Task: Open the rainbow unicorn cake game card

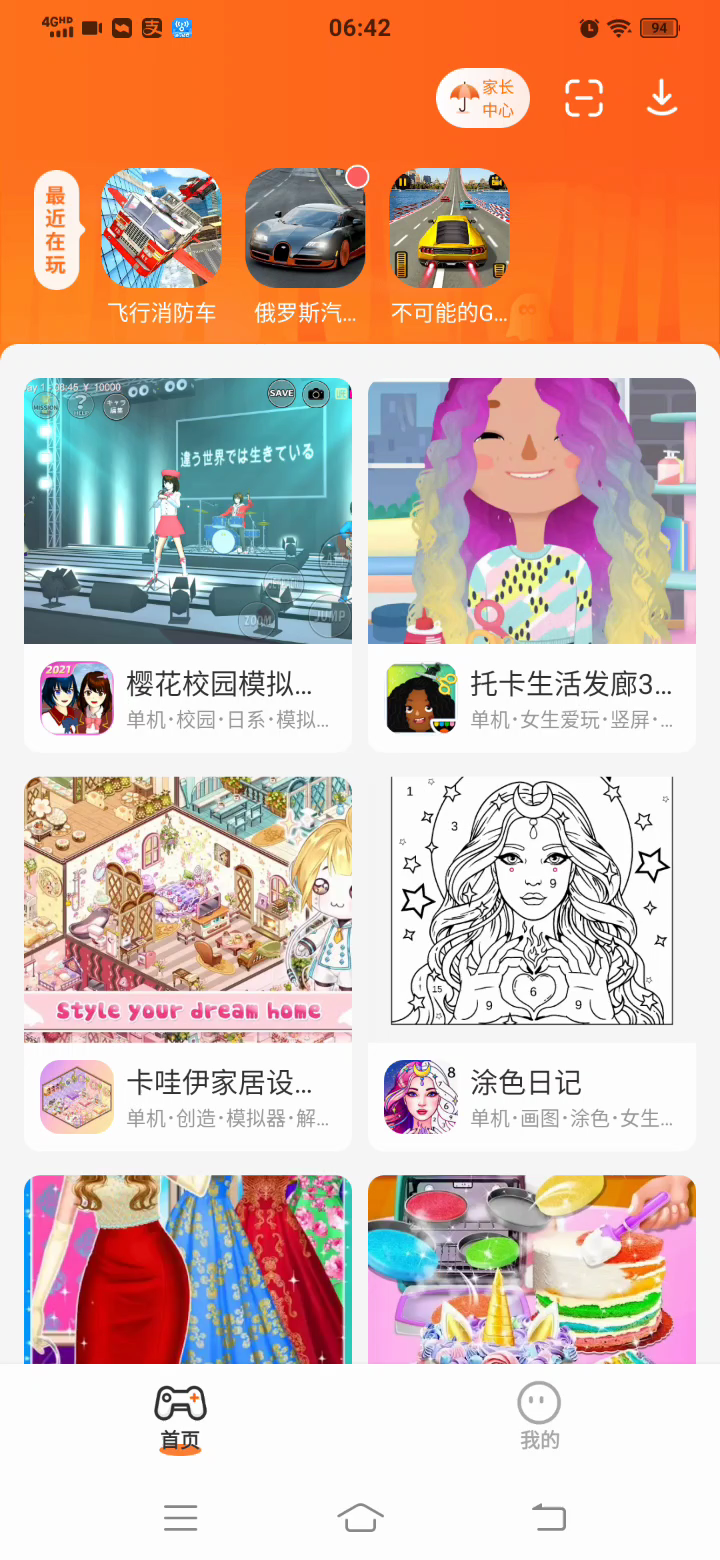Action: click(532, 1268)
